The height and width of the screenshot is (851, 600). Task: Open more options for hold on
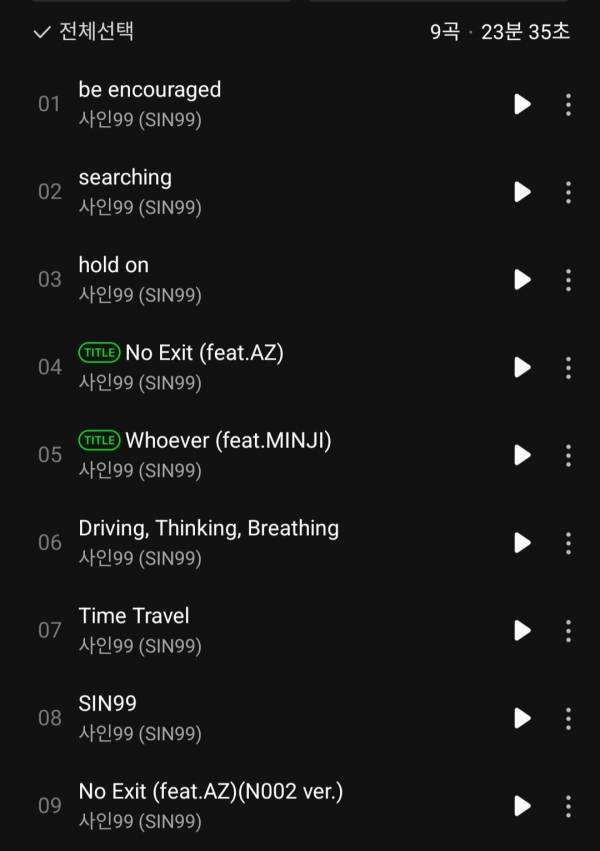click(568, 280)
